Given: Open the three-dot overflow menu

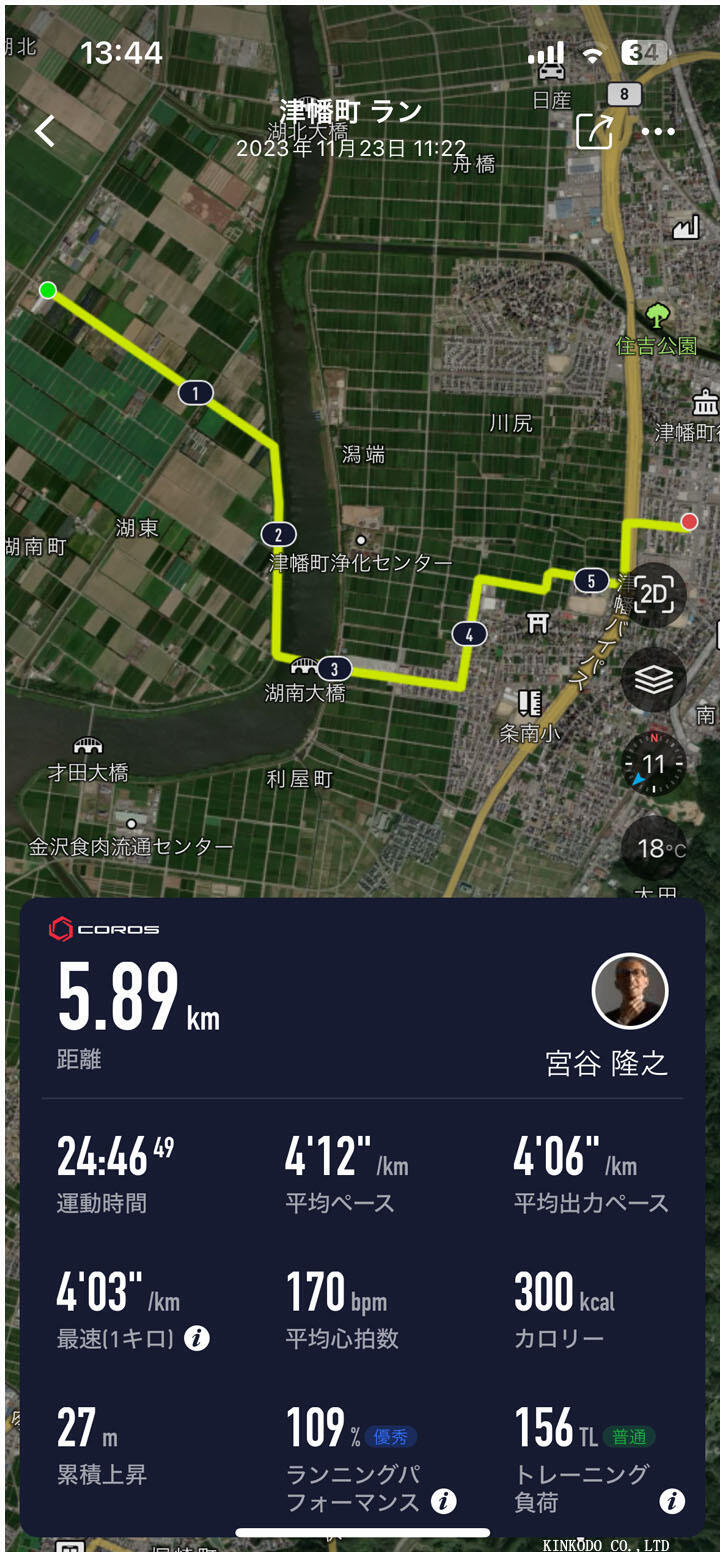Looking at the screenshot, I should pos(658,131).
